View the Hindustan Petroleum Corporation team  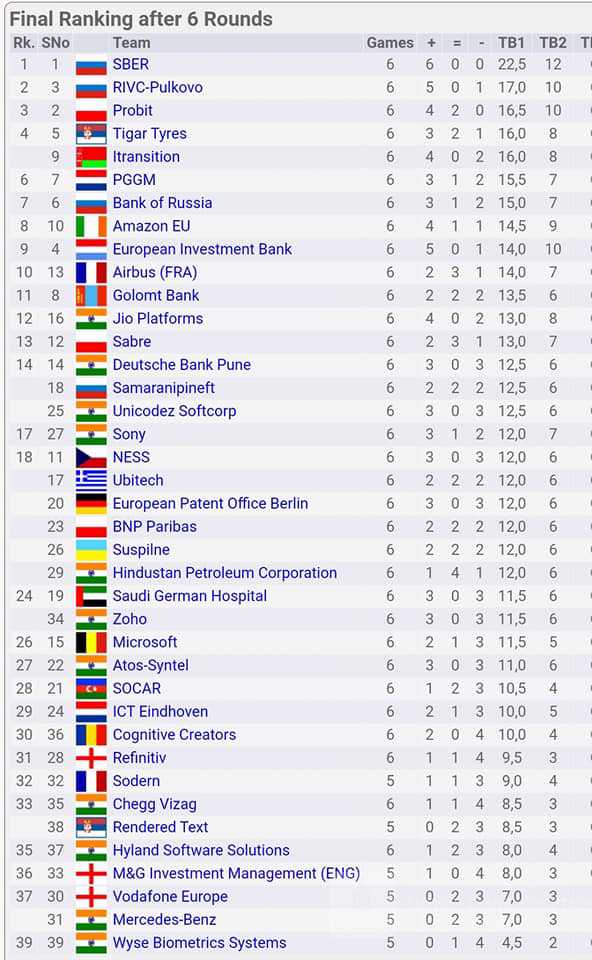[x=225, y=572]
